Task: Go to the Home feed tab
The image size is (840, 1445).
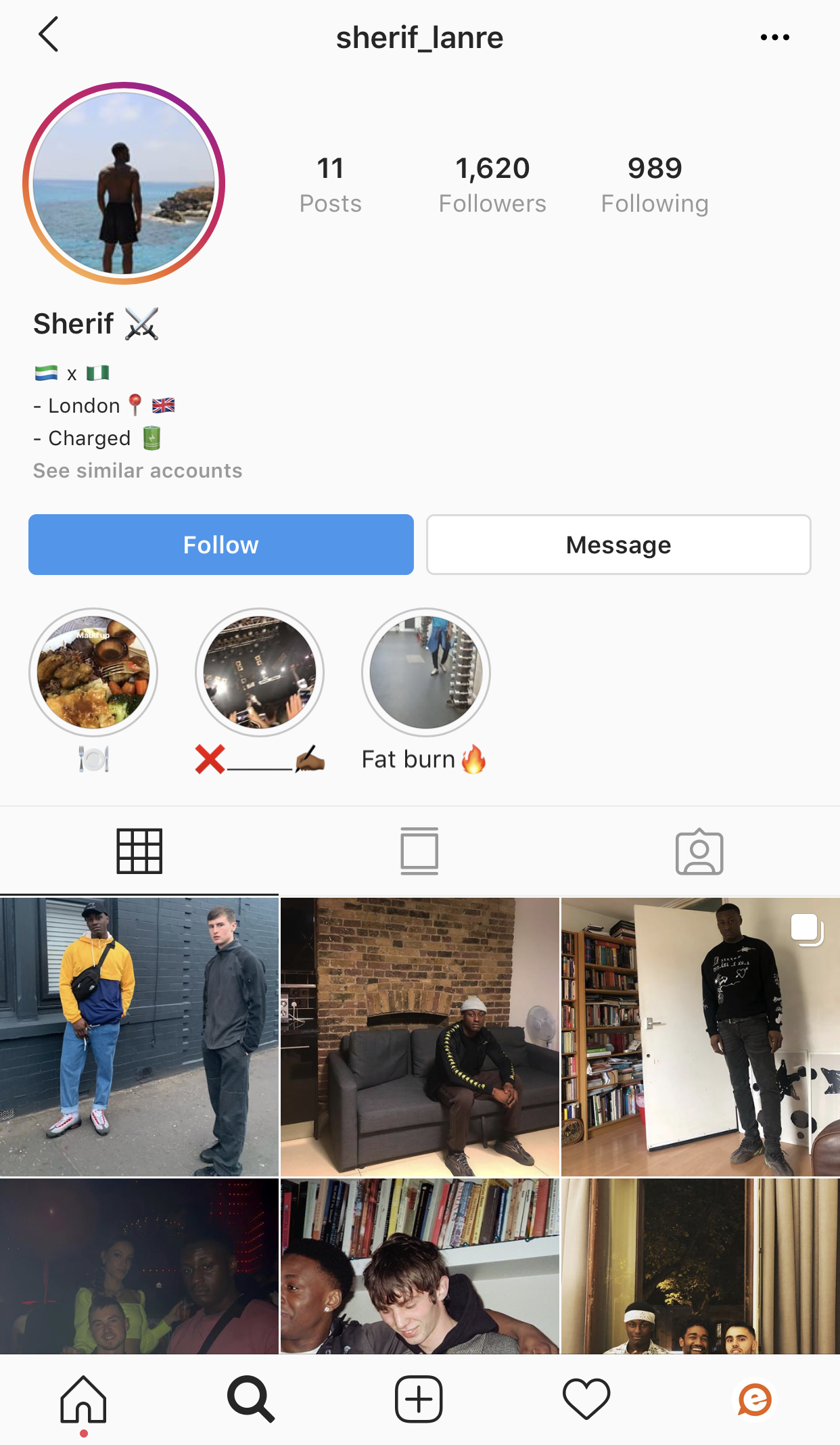Action: [83, 1399]
